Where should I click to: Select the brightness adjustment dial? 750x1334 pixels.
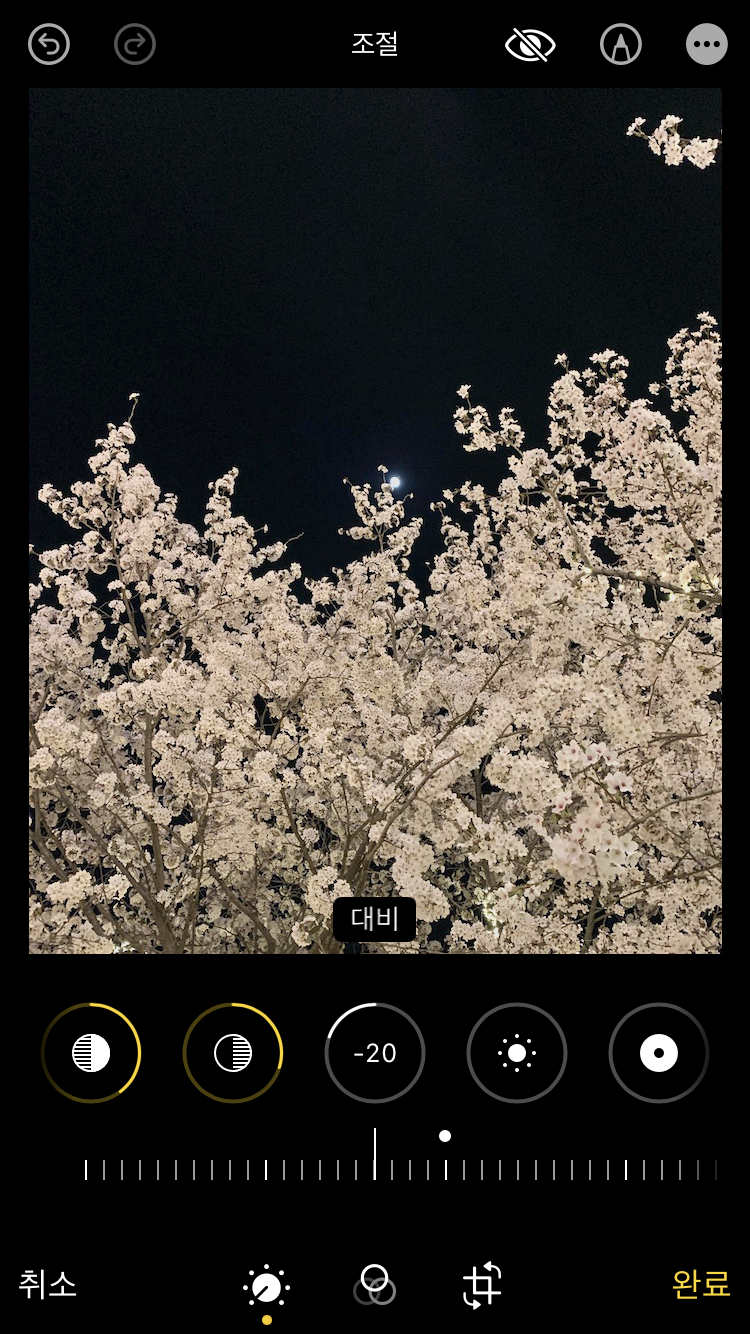pyautogui.click(x=517, y=1053)
